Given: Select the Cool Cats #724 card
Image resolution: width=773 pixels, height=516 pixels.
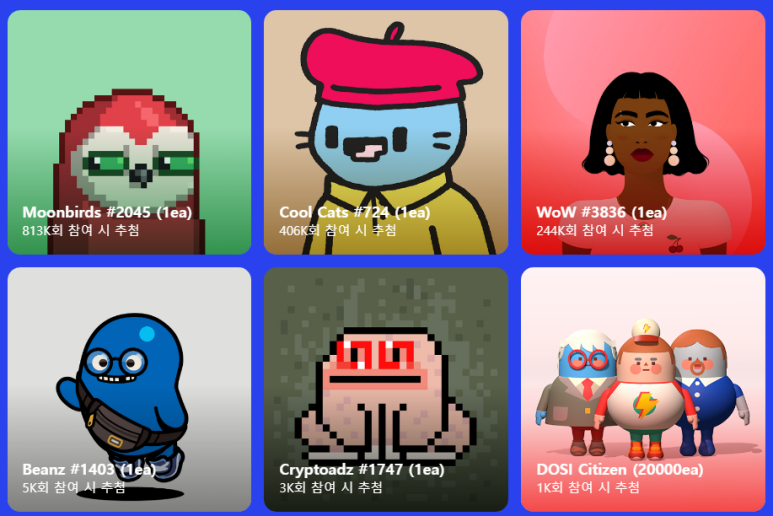Looking at the screenshot, I should tap(386, 132).
